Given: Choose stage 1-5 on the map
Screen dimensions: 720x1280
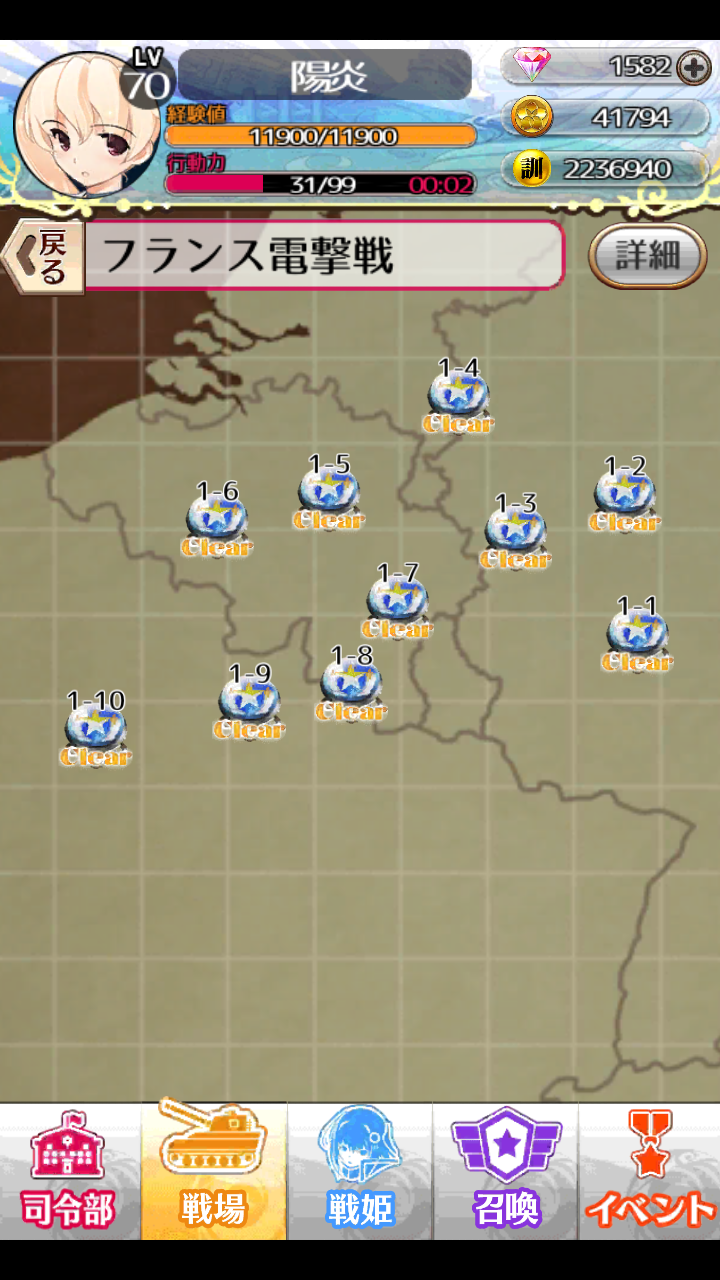Looking at the screenshot, I should point(329,492).
